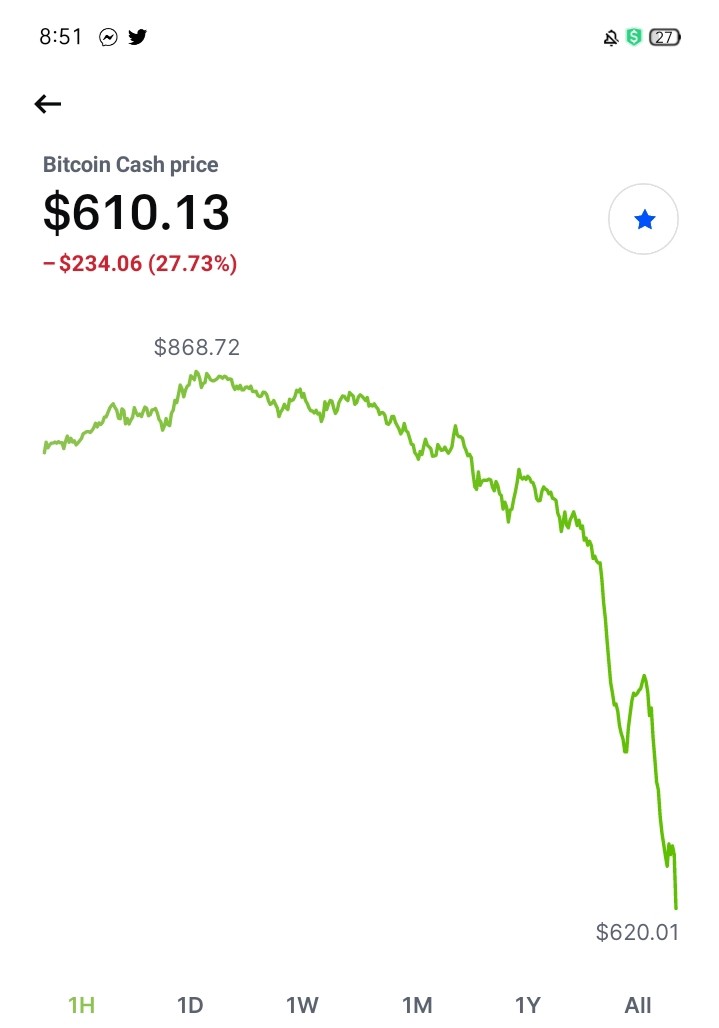Show the All time chart
The image size is (719, 1028).
click(x=638, y=1004)
